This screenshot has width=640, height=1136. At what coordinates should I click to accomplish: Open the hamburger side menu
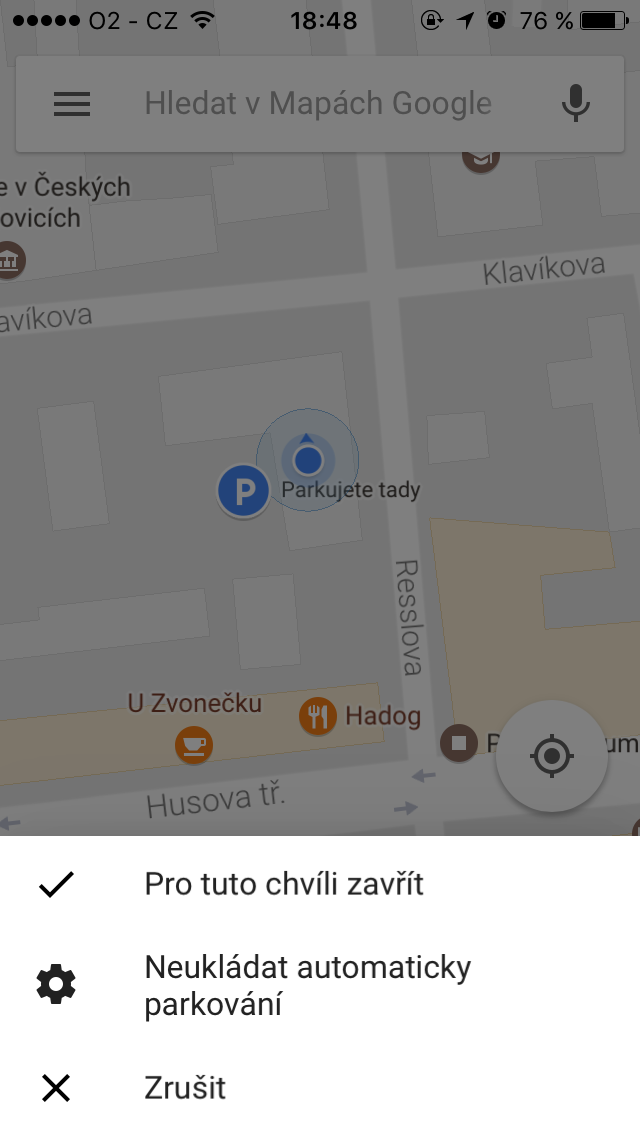[72, 104]
